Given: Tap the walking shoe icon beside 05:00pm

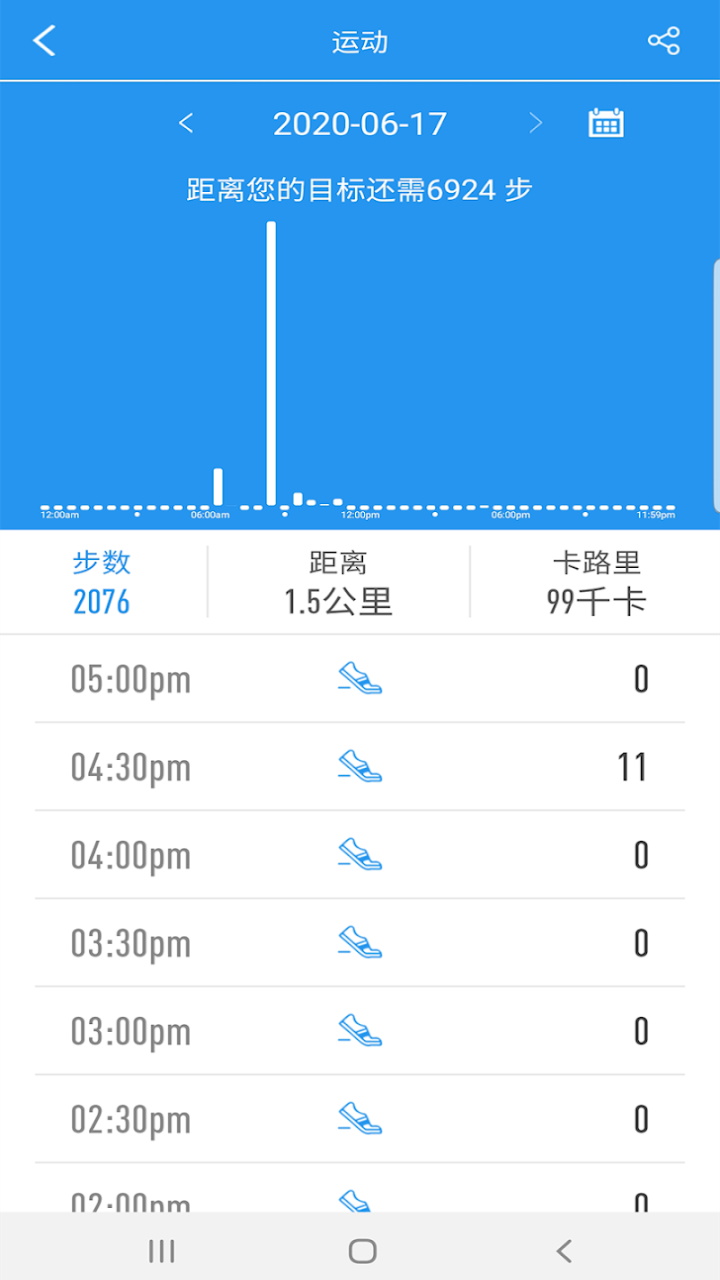Looking at the screenshot, I should tap(359, 678).
